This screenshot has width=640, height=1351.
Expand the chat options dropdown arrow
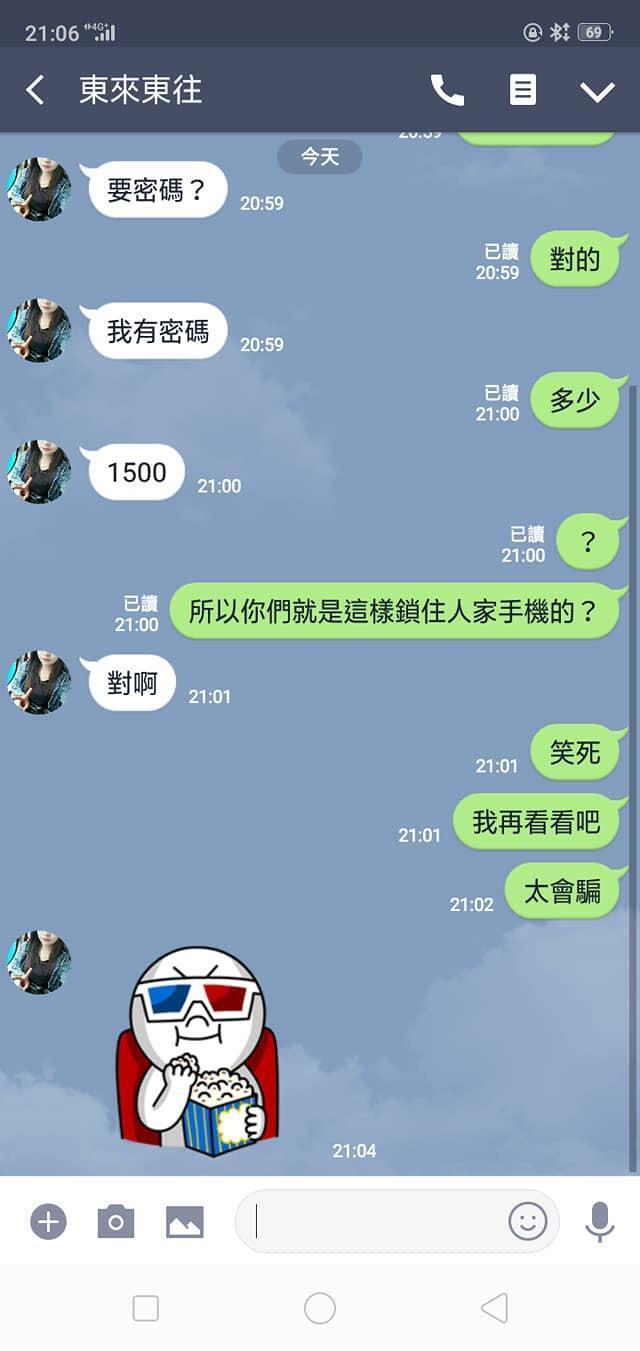[597, 92]
